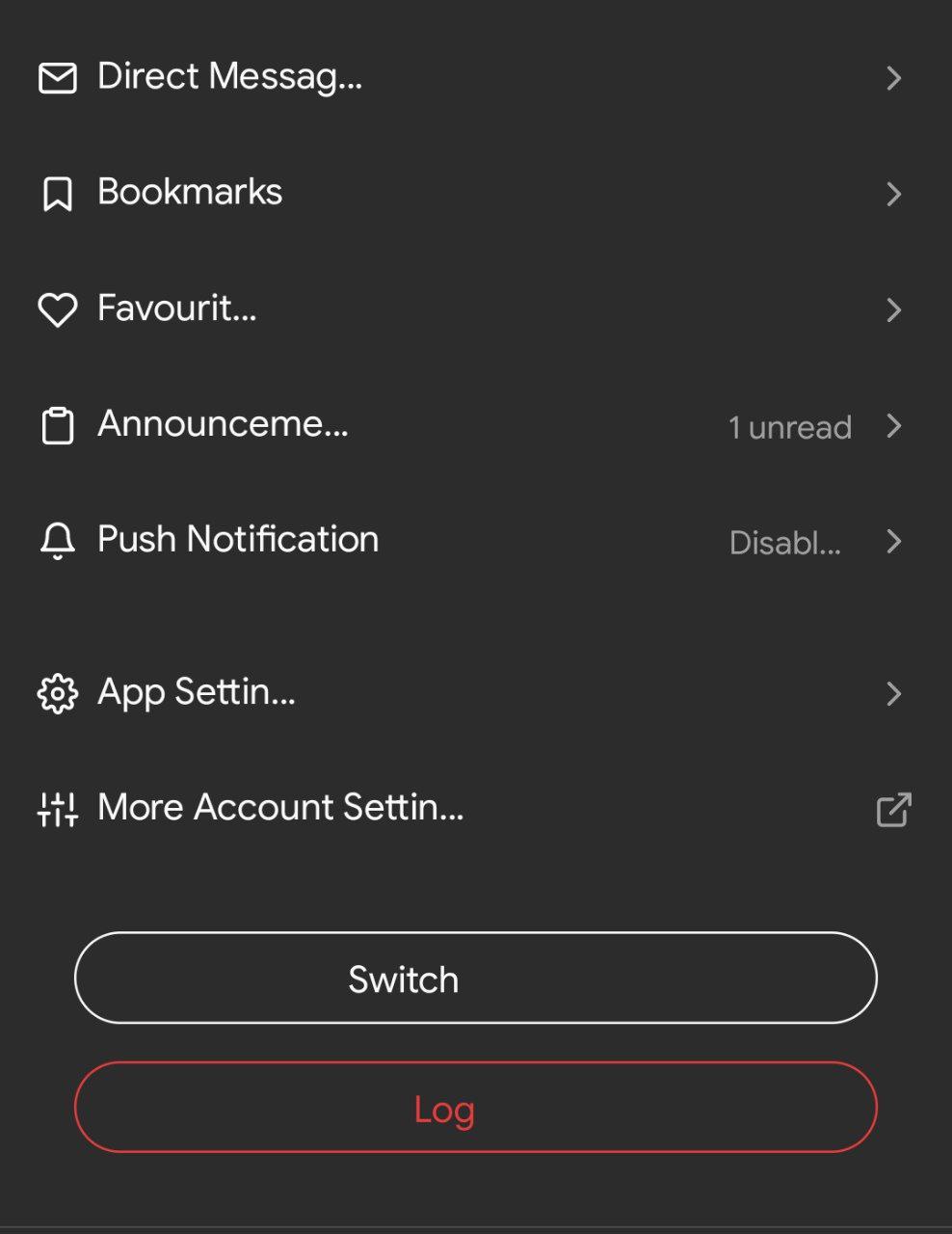Click the Bookmarks ribbon icon
Screen dimensions: 952x1234
click(x=59, y=193)
